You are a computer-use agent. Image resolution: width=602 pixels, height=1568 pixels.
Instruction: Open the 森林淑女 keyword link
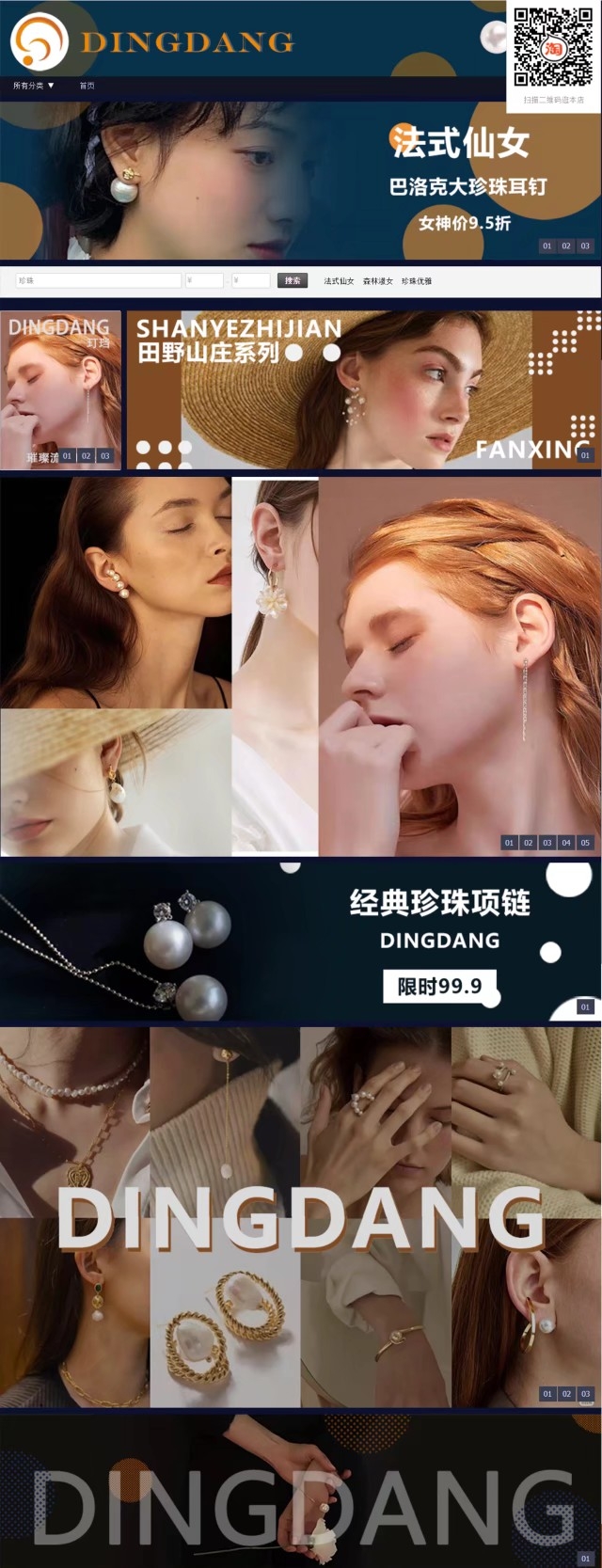click(x=378, y=281)
